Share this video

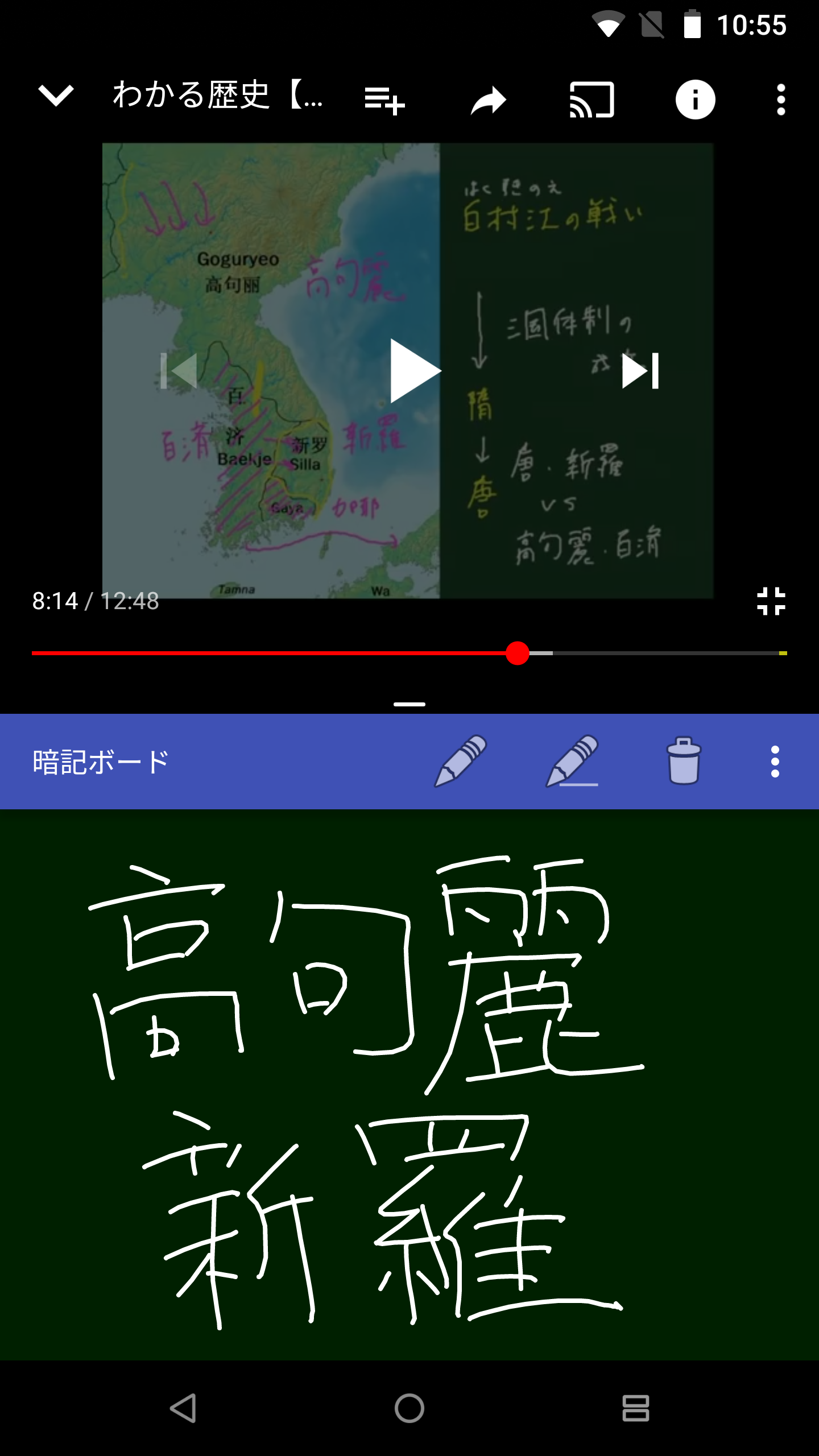click(489, 100)
